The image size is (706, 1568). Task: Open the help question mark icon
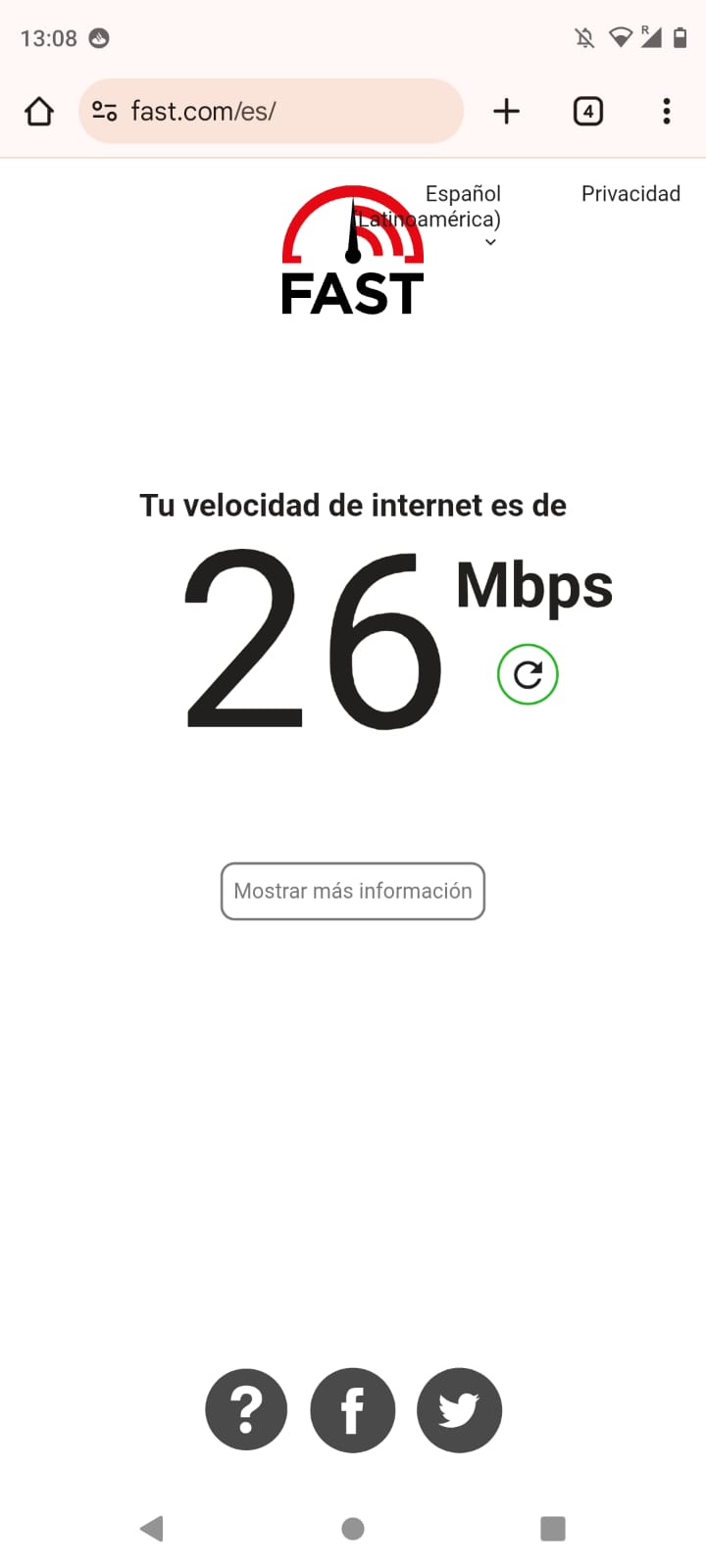[x=246, y=1410]
